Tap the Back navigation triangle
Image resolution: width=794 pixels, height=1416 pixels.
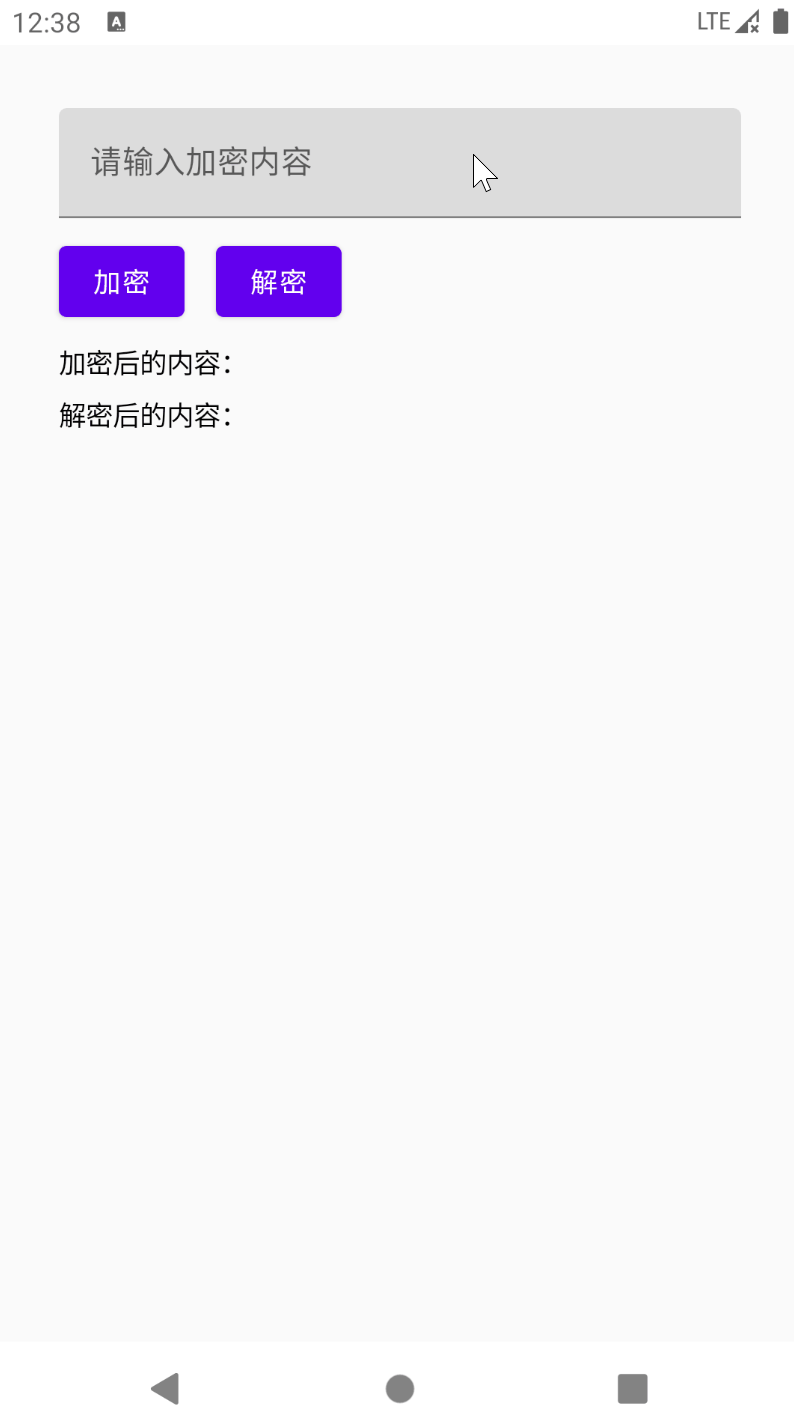click(x=165, y=1388)
